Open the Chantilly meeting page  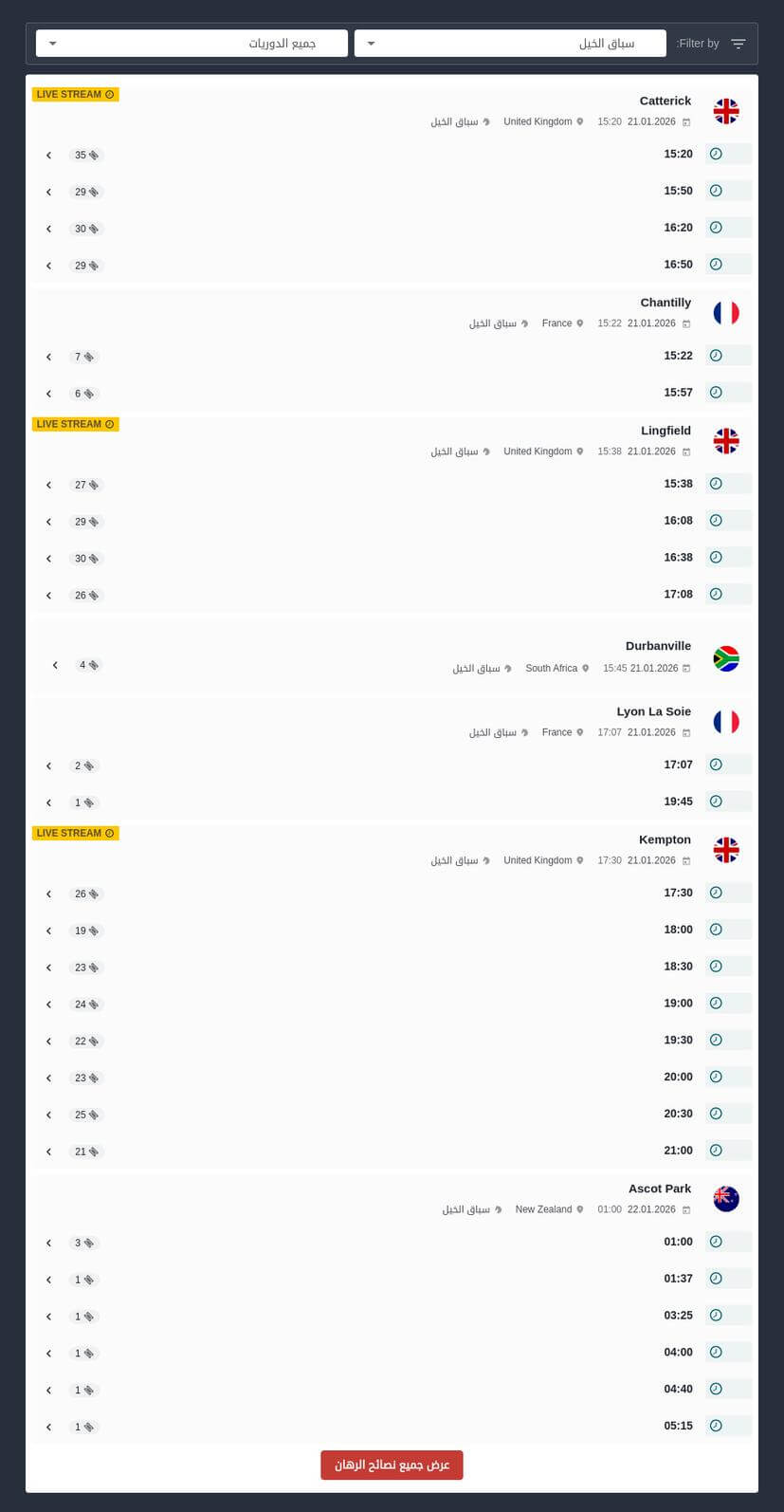[x=665, y=302]
